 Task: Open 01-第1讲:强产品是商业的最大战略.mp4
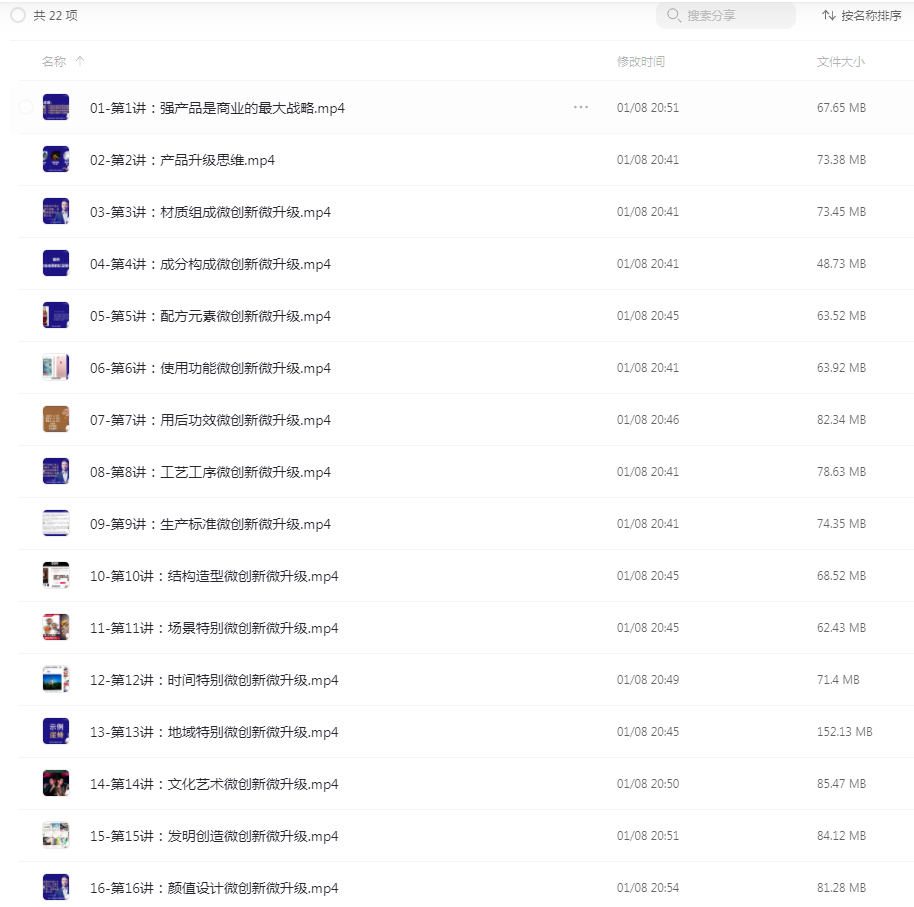(x=217, y=108)
